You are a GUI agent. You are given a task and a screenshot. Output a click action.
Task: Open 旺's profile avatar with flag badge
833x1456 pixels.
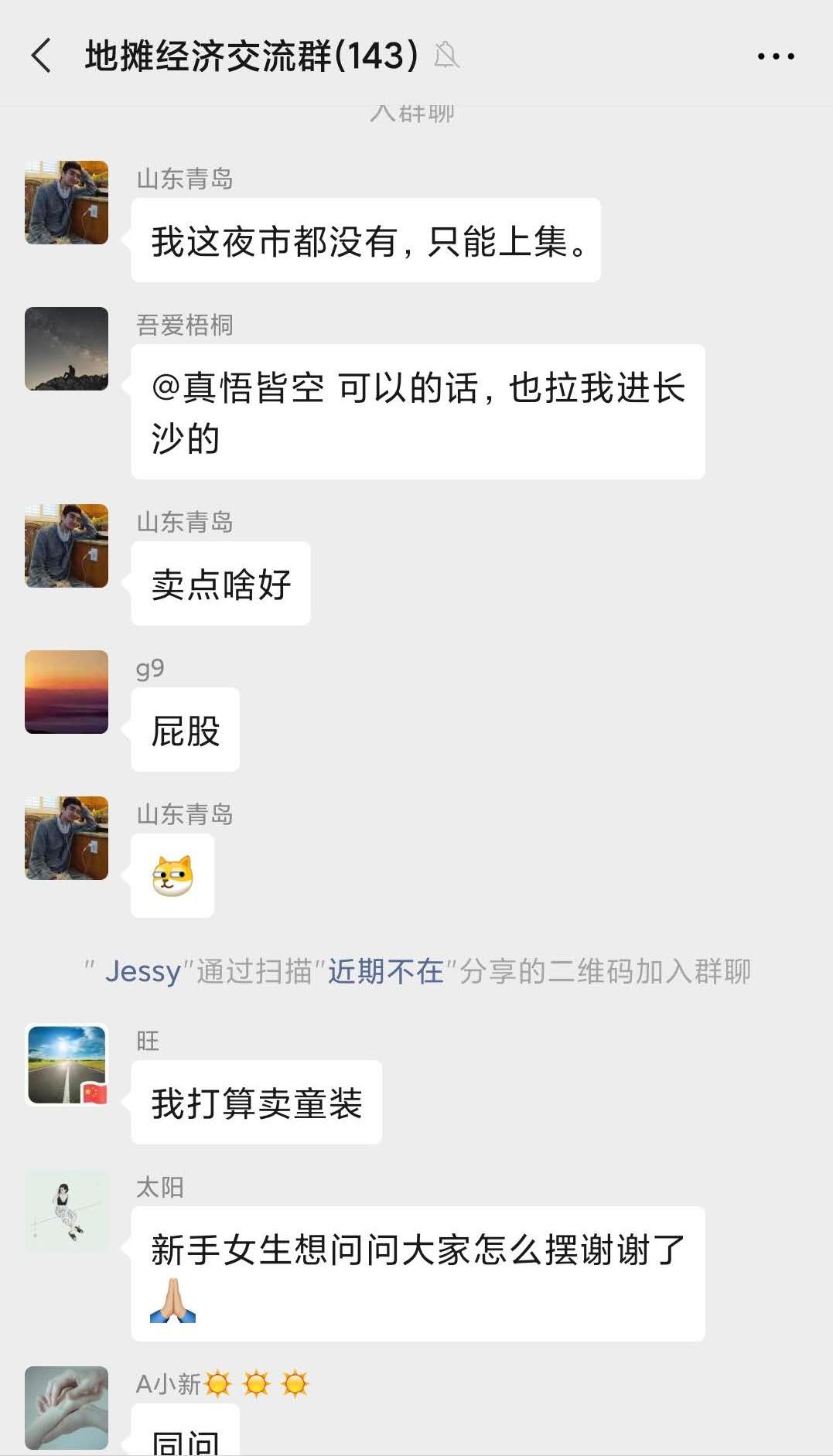click(66, 1062)
